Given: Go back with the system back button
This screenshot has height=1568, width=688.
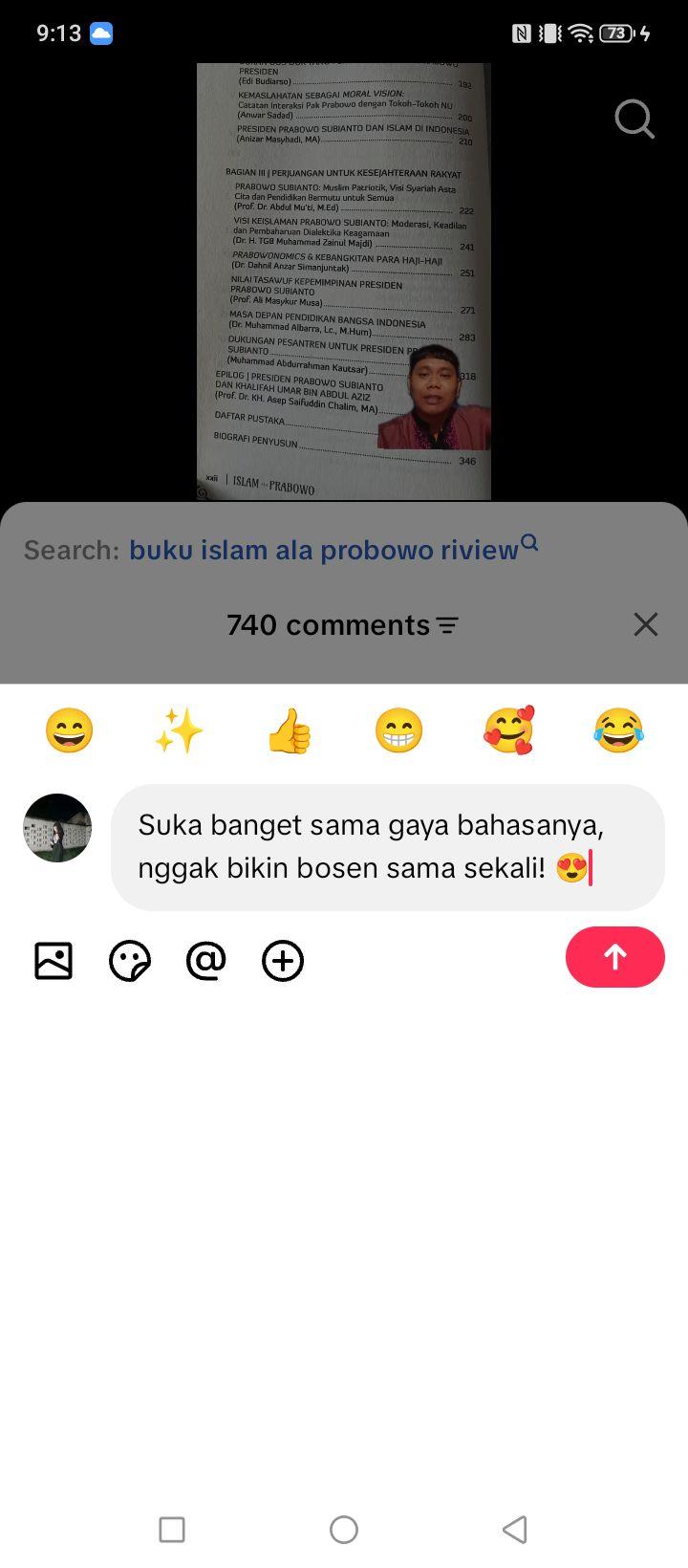Looking at the screenshot, I should (515, 1529).
